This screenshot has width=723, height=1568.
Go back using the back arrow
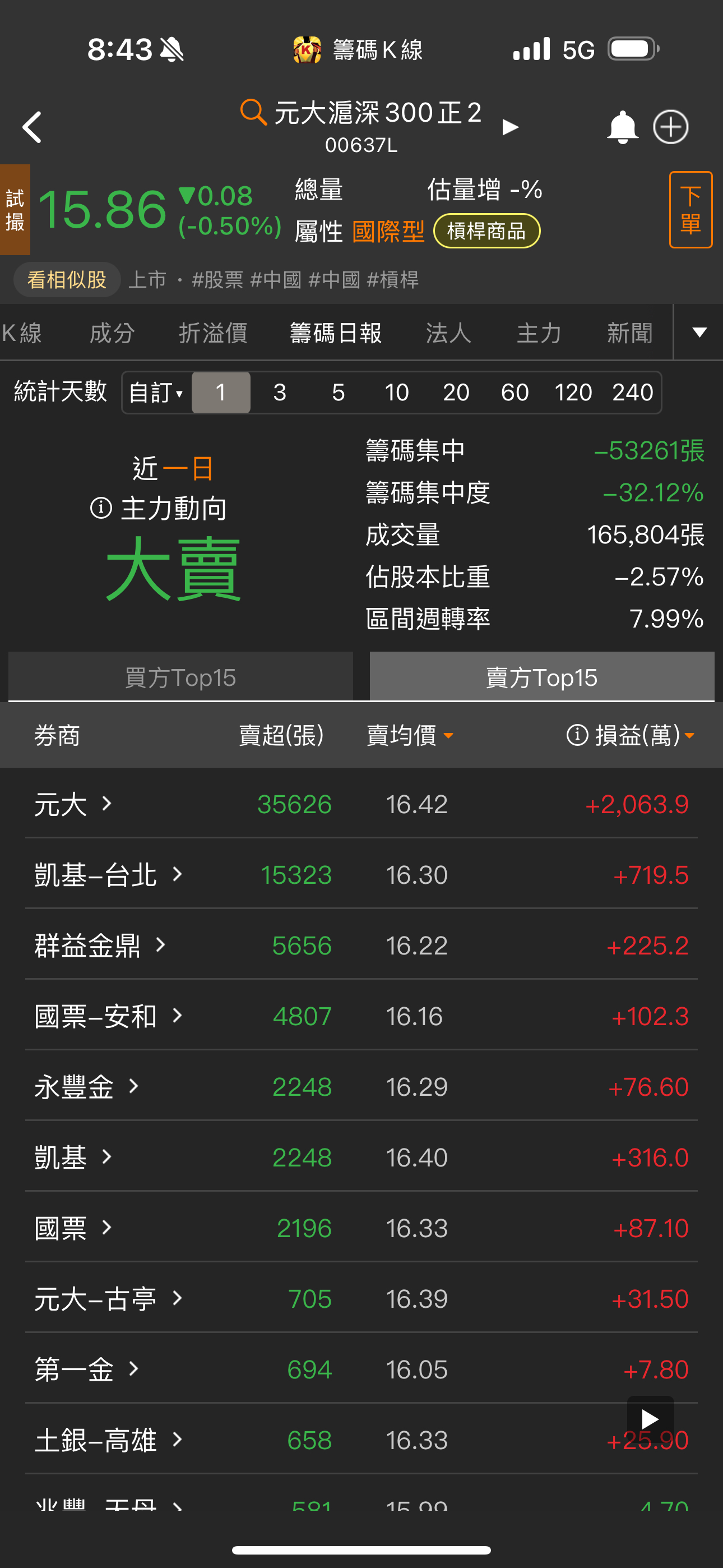(33, 127)
